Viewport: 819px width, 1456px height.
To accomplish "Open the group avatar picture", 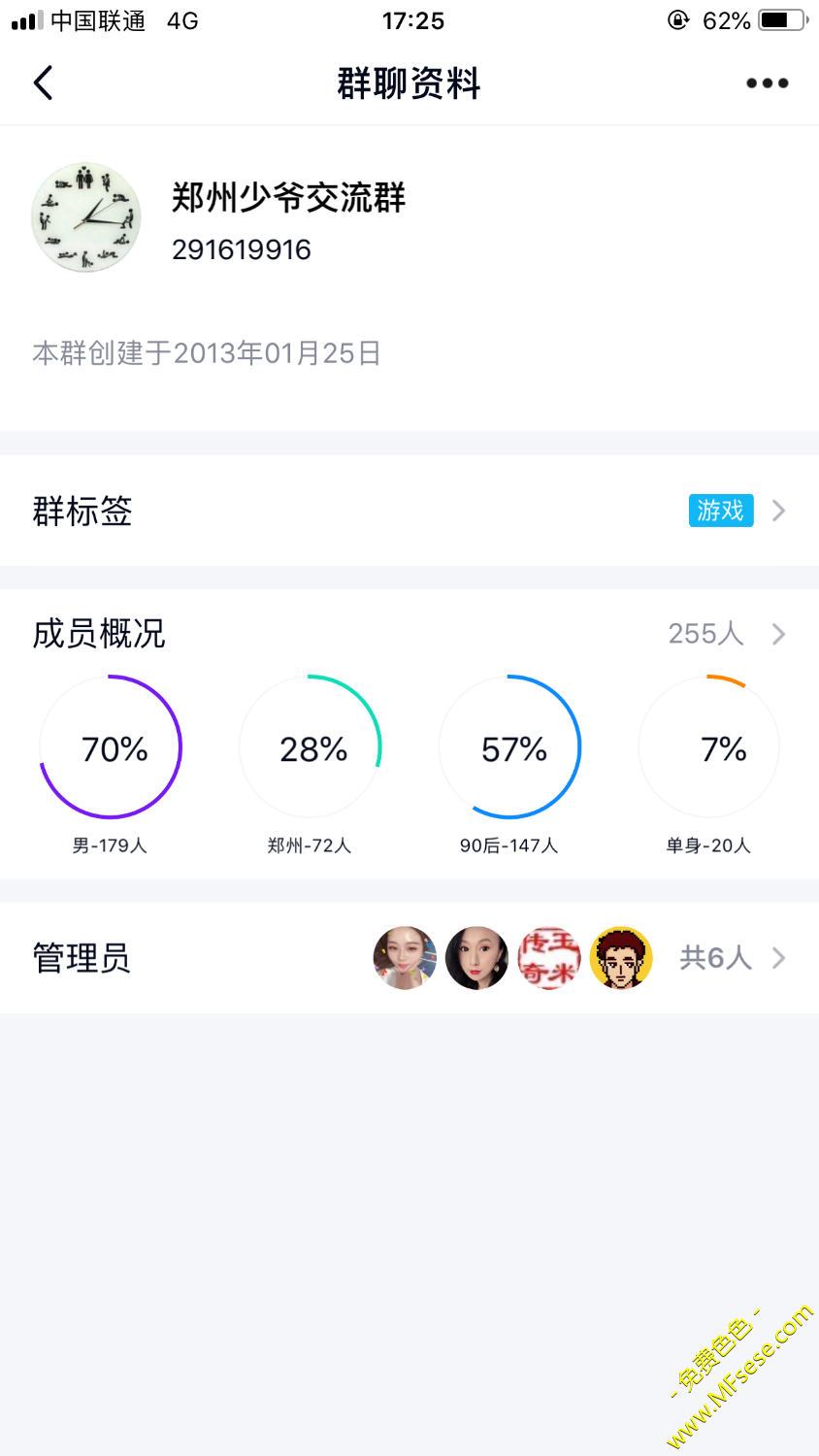I will (86, 217).
